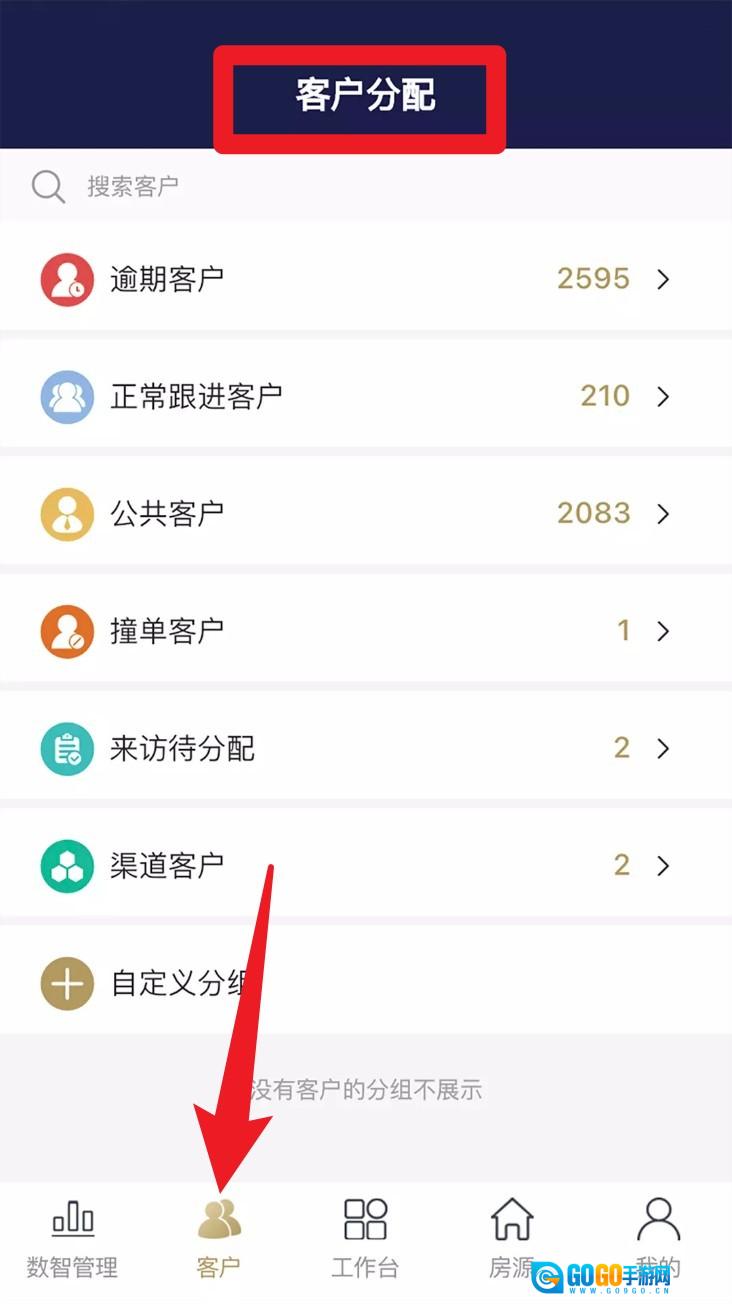Select the 客户 tab
The width and height of the screenshot is (732, 1304).
219,1238
